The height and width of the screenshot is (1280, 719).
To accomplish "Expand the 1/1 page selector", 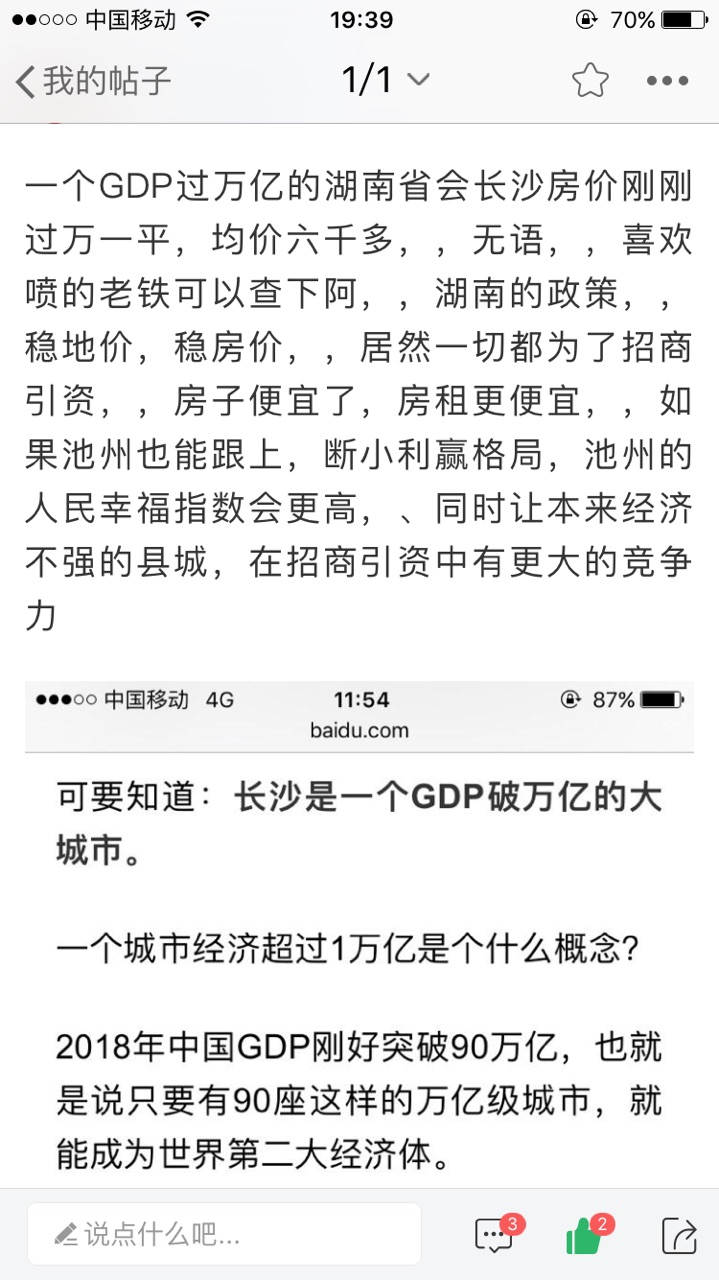I will 385,80.
